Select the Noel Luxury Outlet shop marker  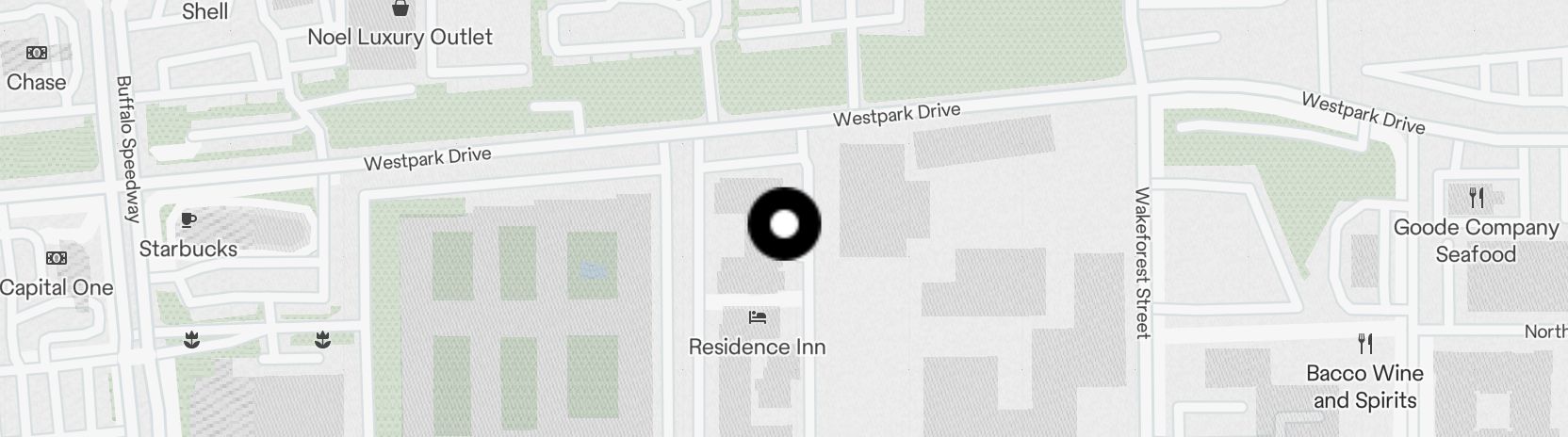click(400, 9)
